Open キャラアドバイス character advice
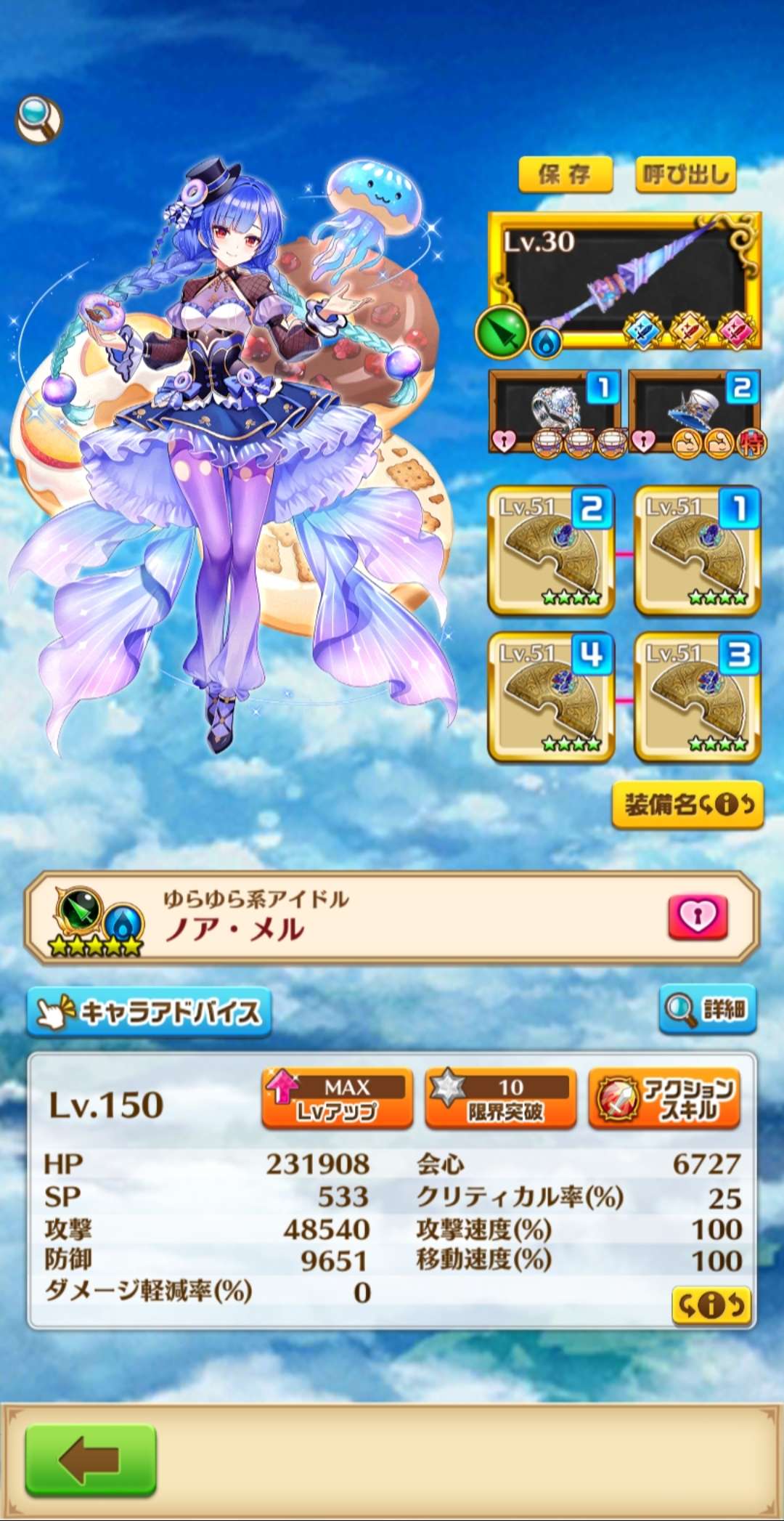Image resolution: width=784 pixels, height=1521 pixels. (x=150, y=1011)
